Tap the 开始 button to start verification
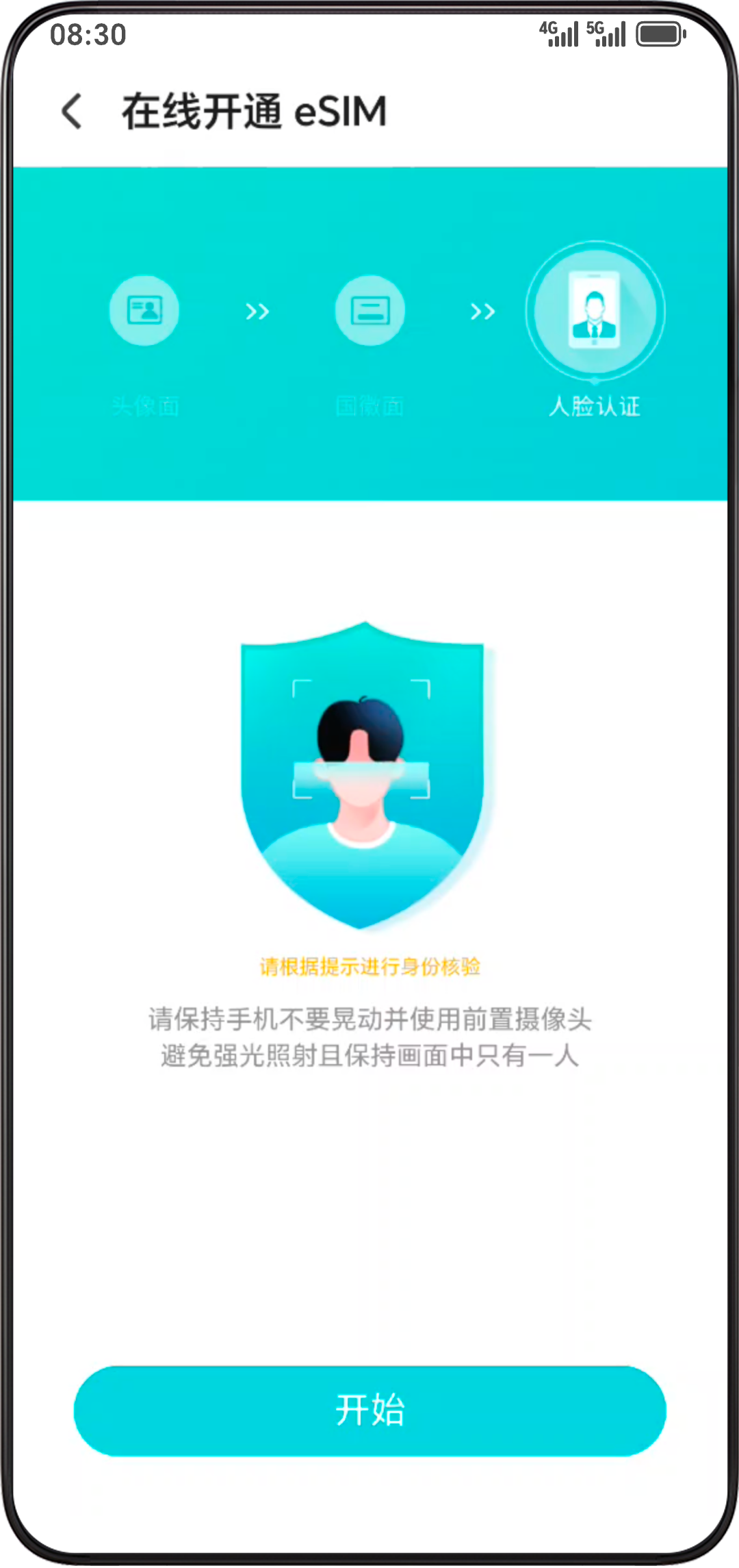Viewport: 739px width, 1568px height. click(x=369, y=1411)
